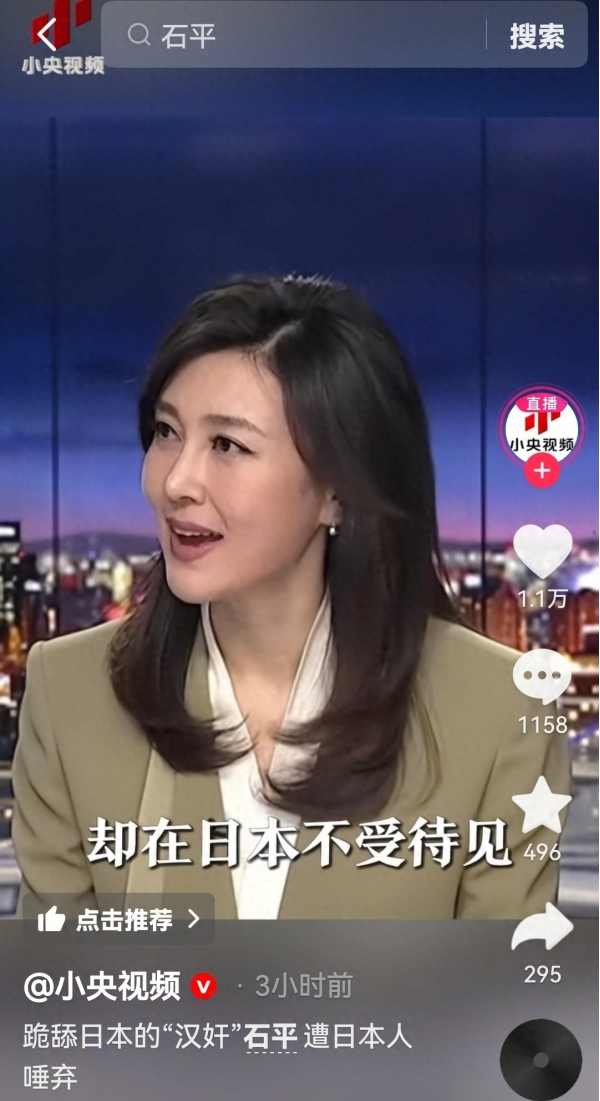This screenshot has height=1101, width=600.
Task: Open the comments bubble
Action: [542, 677]
